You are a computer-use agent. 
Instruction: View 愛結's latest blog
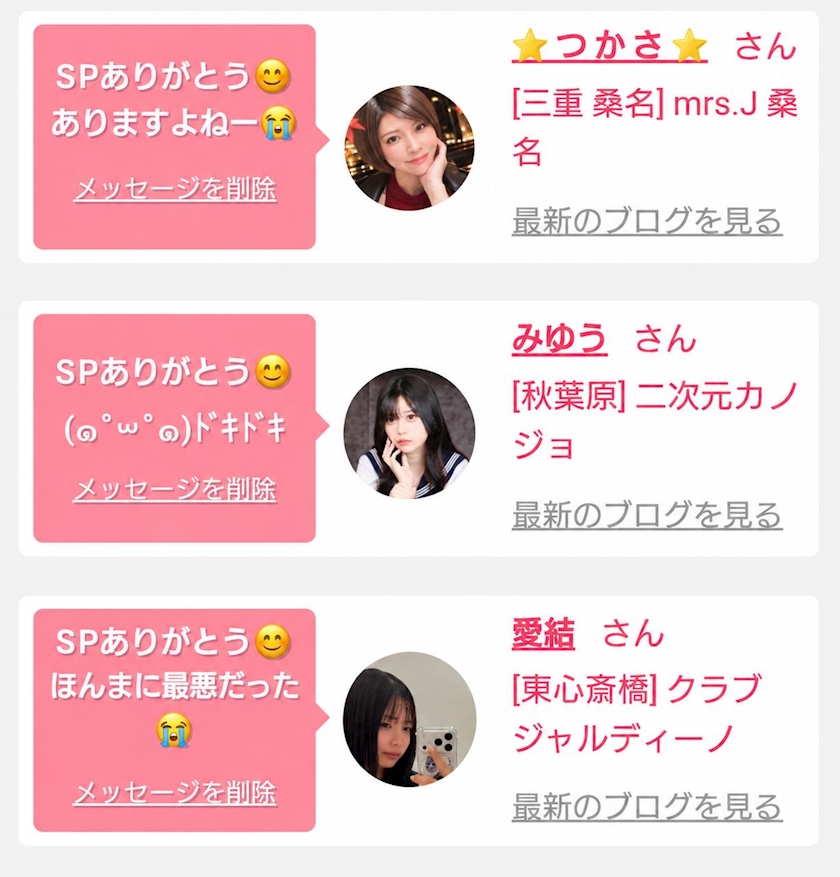647,807
